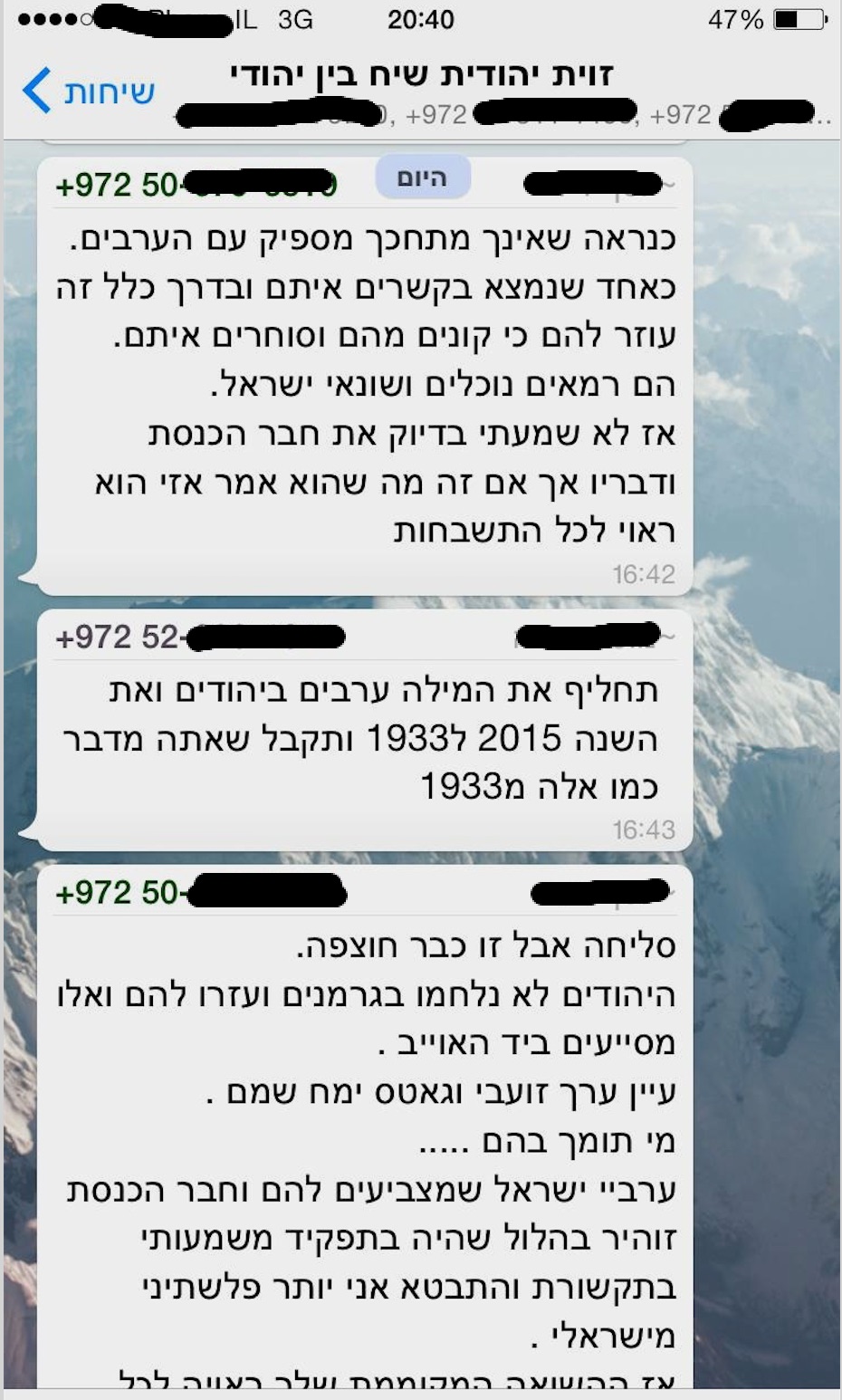Tap the sender number of the 16:42 message
The width and height of the screenshot is (842, 1400).
point(118,185)
